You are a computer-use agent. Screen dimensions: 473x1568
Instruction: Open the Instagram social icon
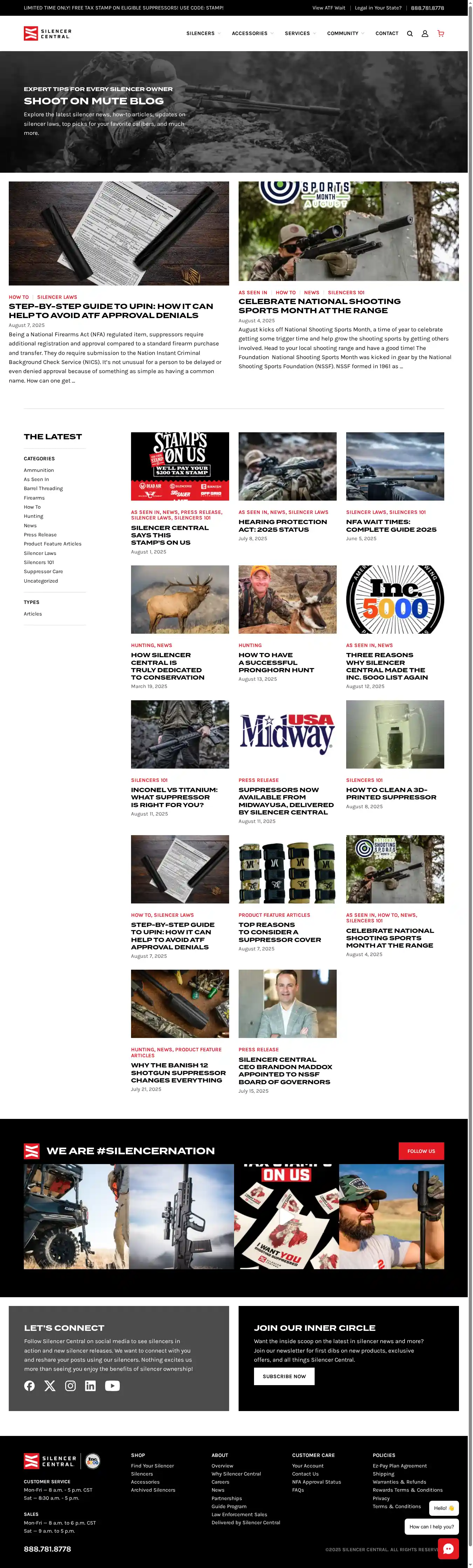tap(71, 1386)
